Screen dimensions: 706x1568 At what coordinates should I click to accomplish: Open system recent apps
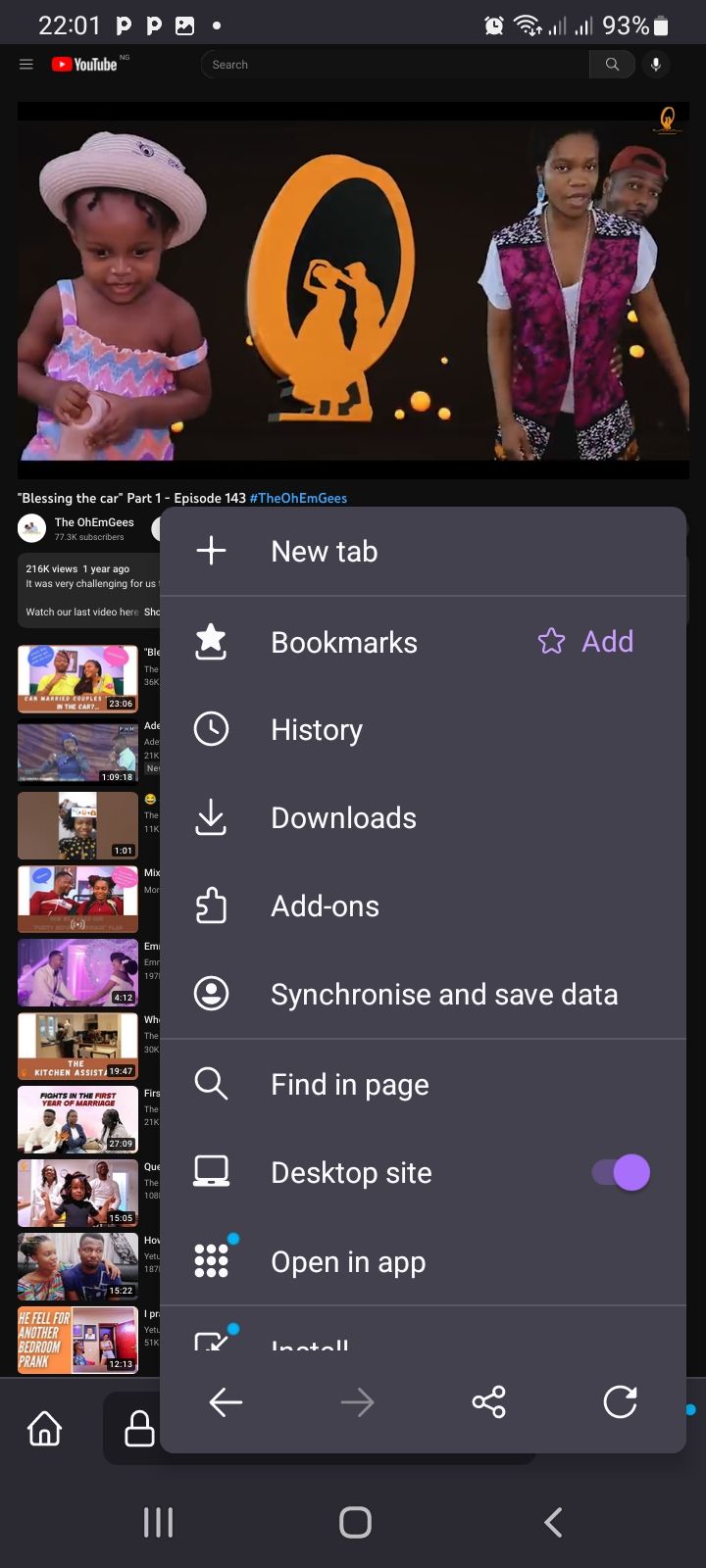158,1522
